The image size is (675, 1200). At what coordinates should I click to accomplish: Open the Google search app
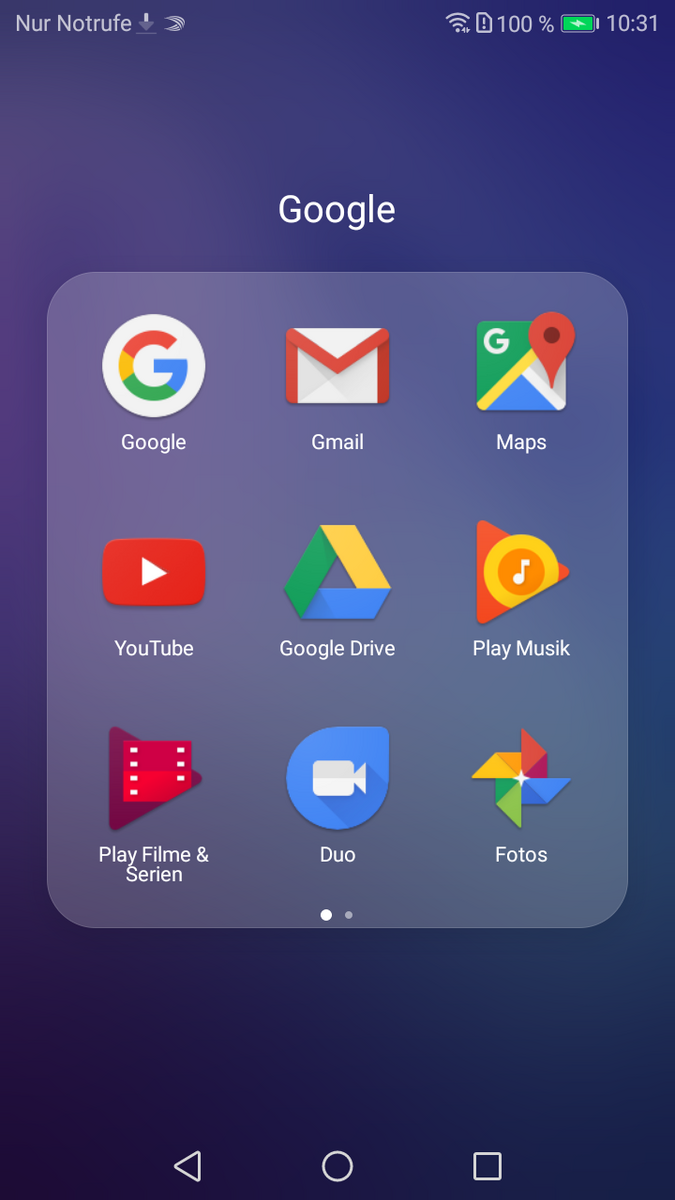(153, 366)
